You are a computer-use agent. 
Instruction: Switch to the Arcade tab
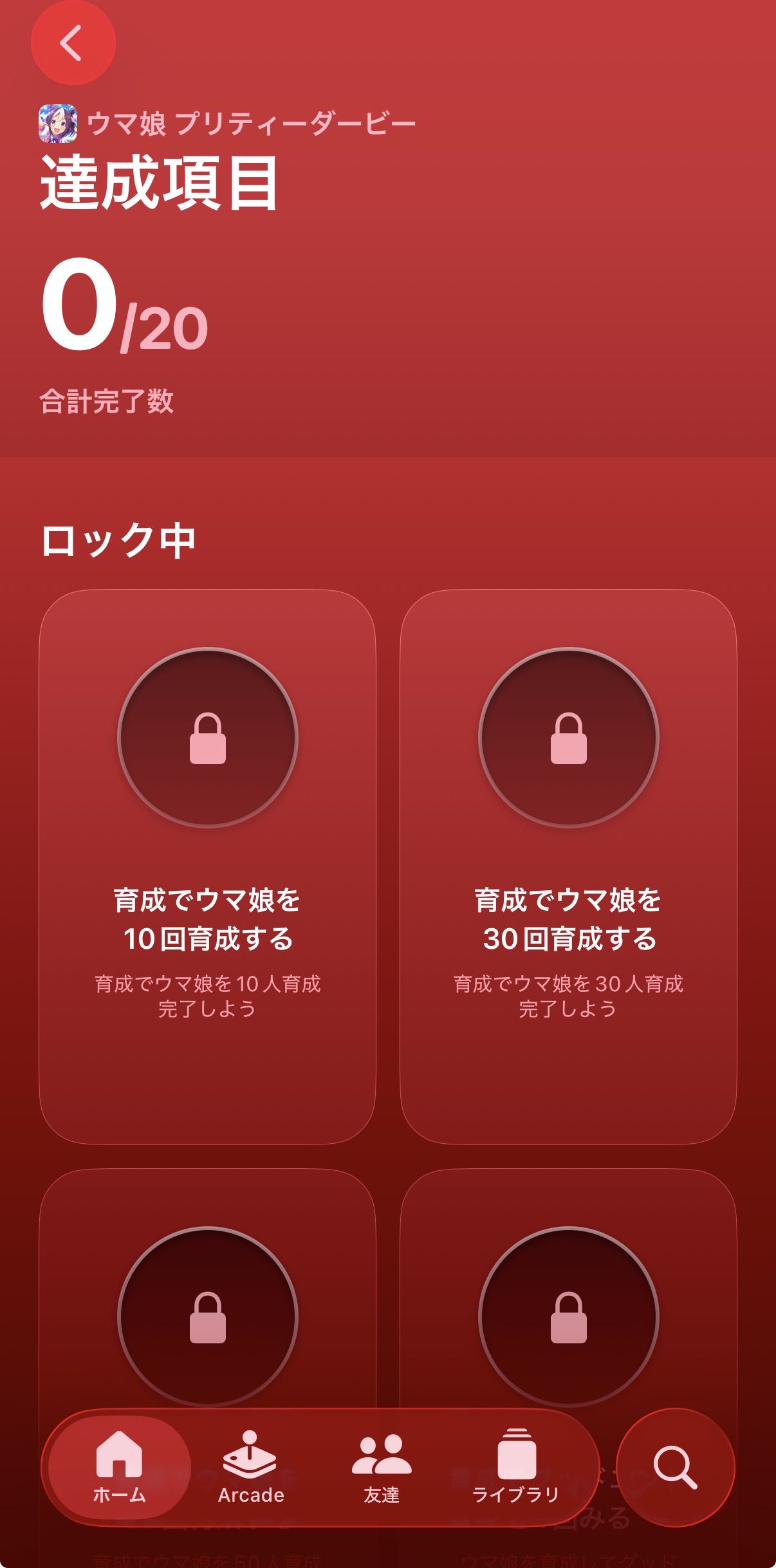pyautogui.click(x=251, y=1466)
